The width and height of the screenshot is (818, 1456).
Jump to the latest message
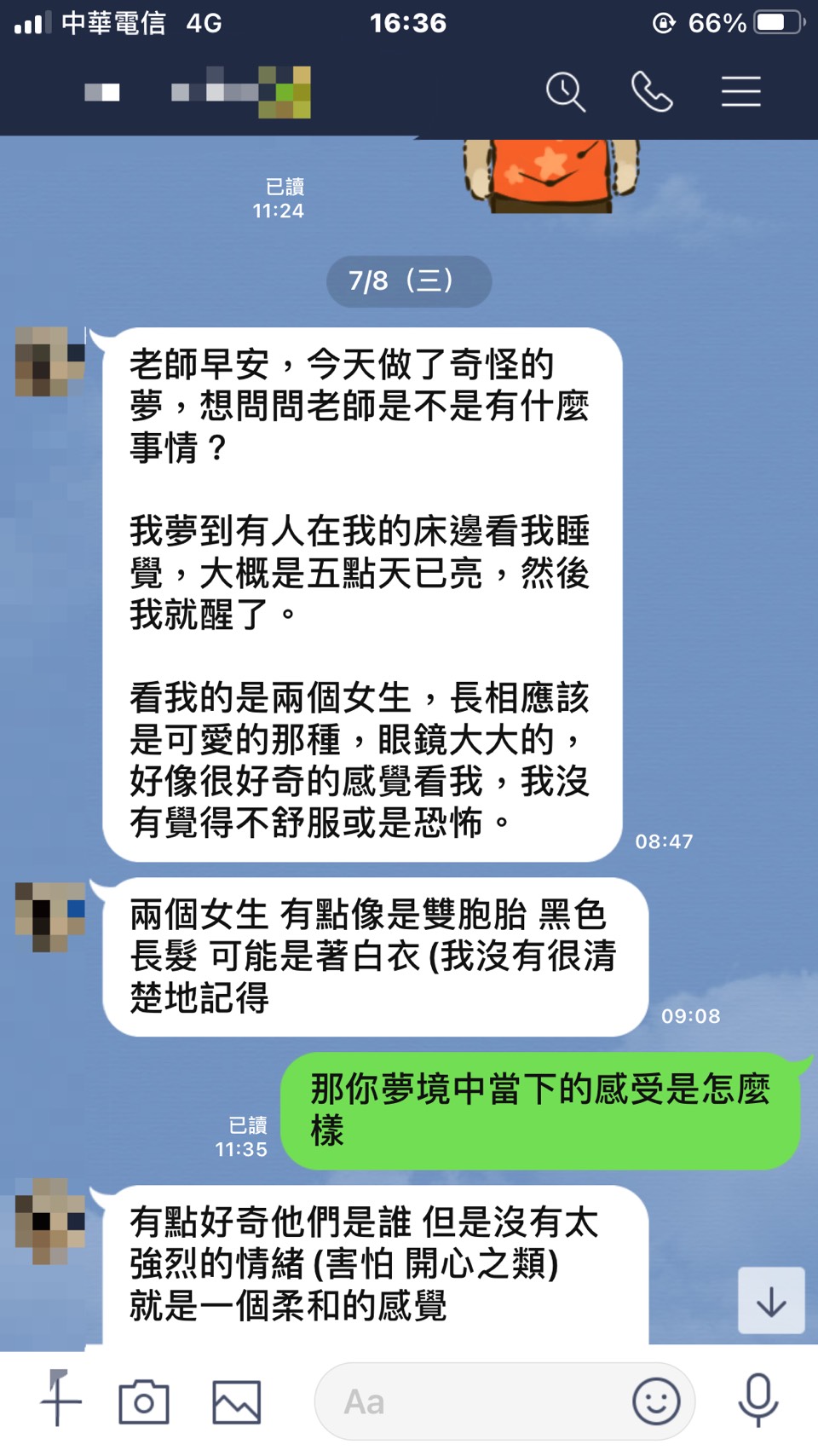[770, 1301]
